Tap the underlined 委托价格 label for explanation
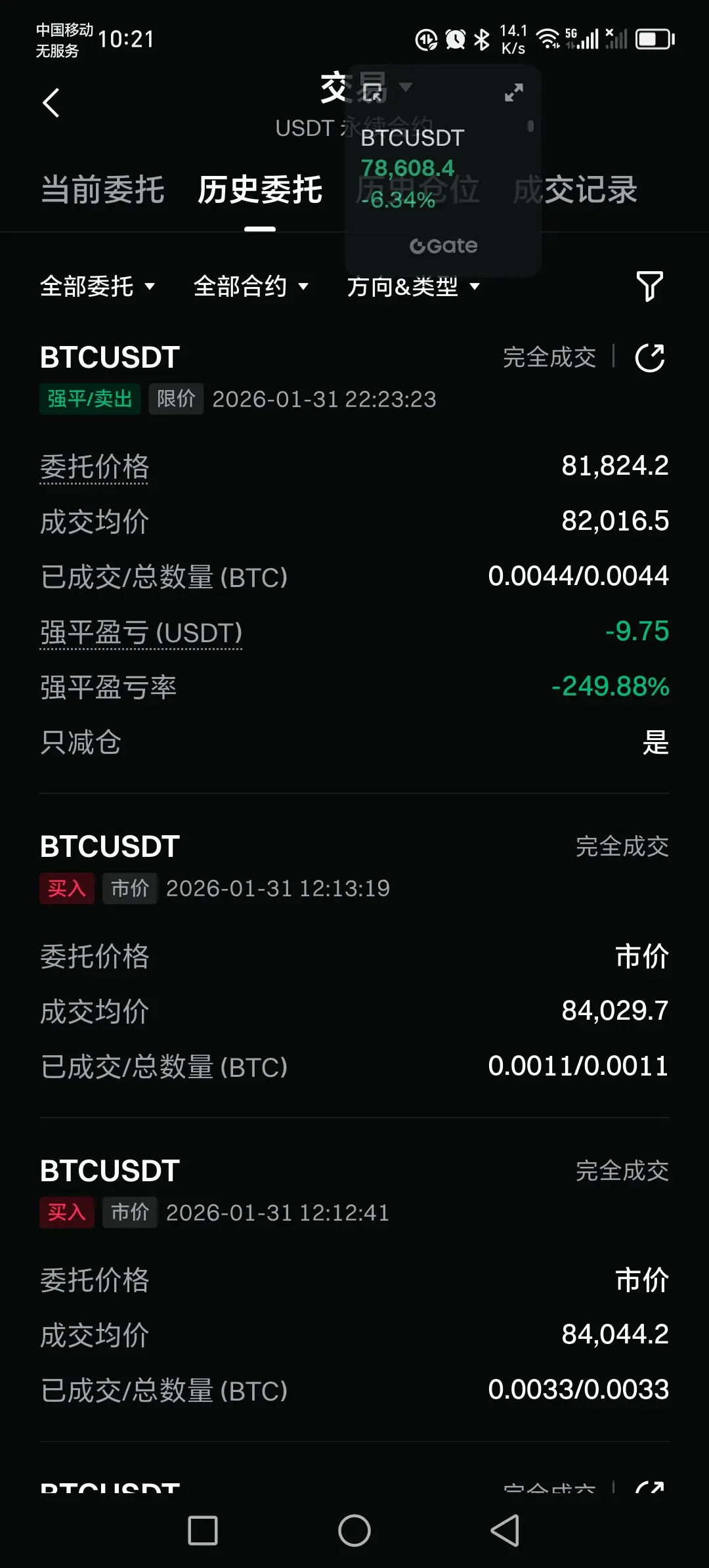Viewport: 709px width, 1568px height. coord(95,468)
